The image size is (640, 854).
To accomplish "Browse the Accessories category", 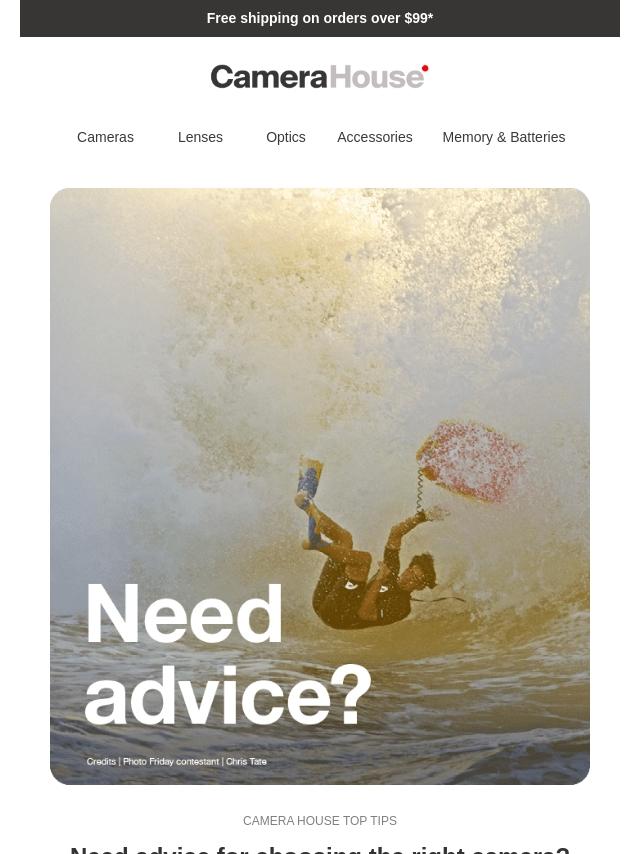I will pos(374,137).
